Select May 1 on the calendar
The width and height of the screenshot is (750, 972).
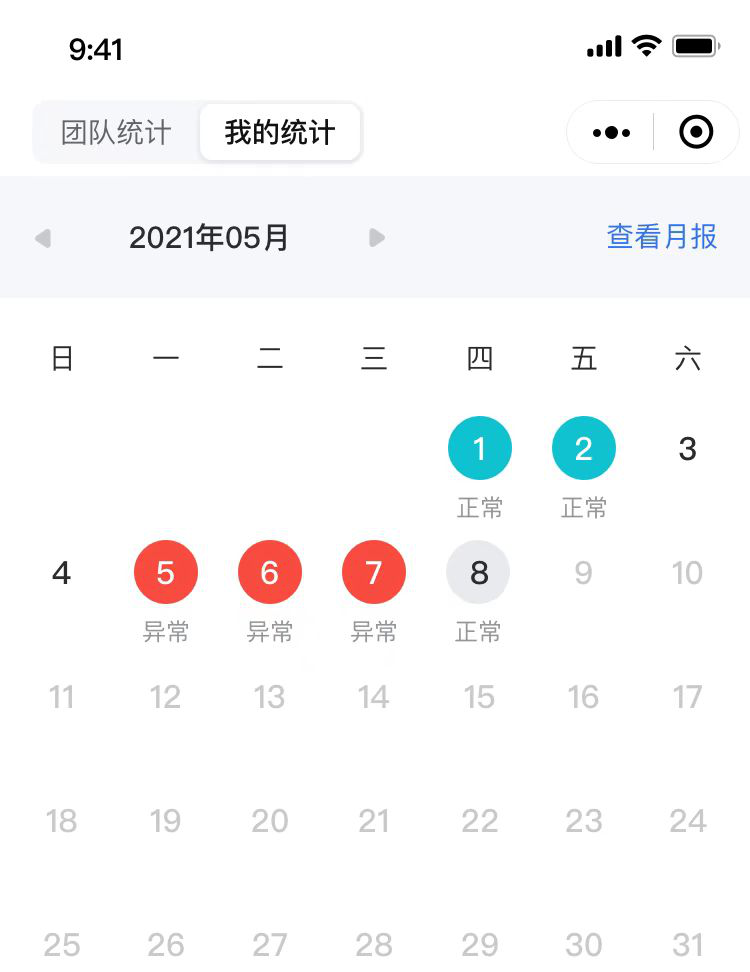(x=480, y=449)
